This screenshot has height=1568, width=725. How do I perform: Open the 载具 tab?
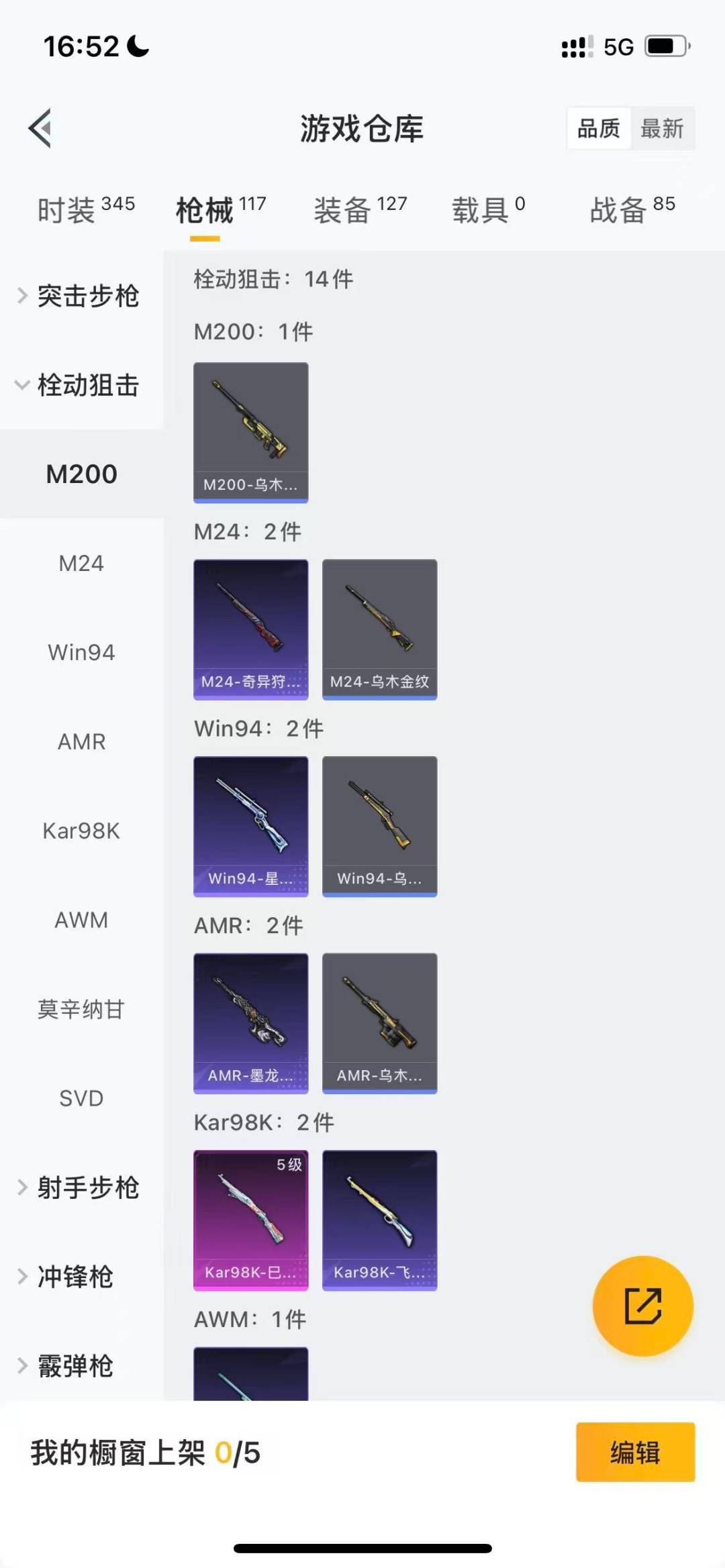click(488, 210)
